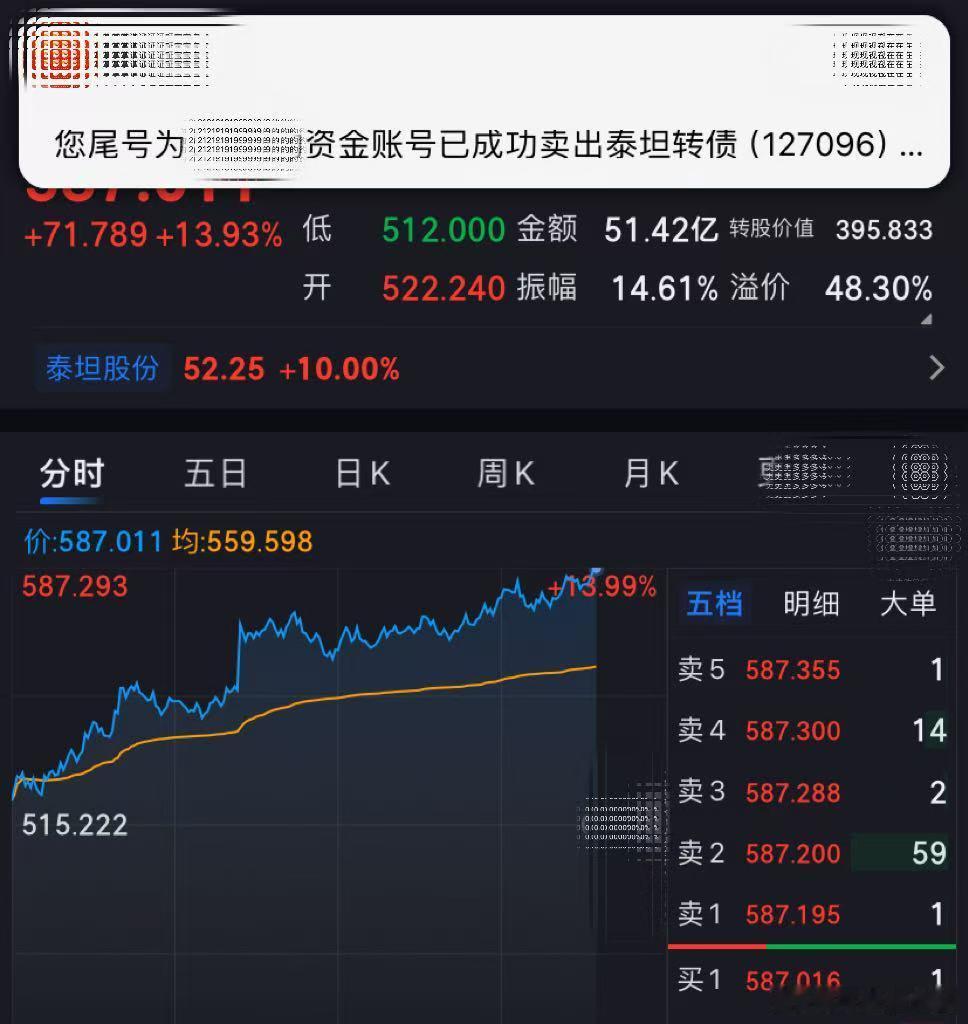Switch to the 日K chart tab
The height and width of the screenshot is (1024, 968).
pos(363,473)
